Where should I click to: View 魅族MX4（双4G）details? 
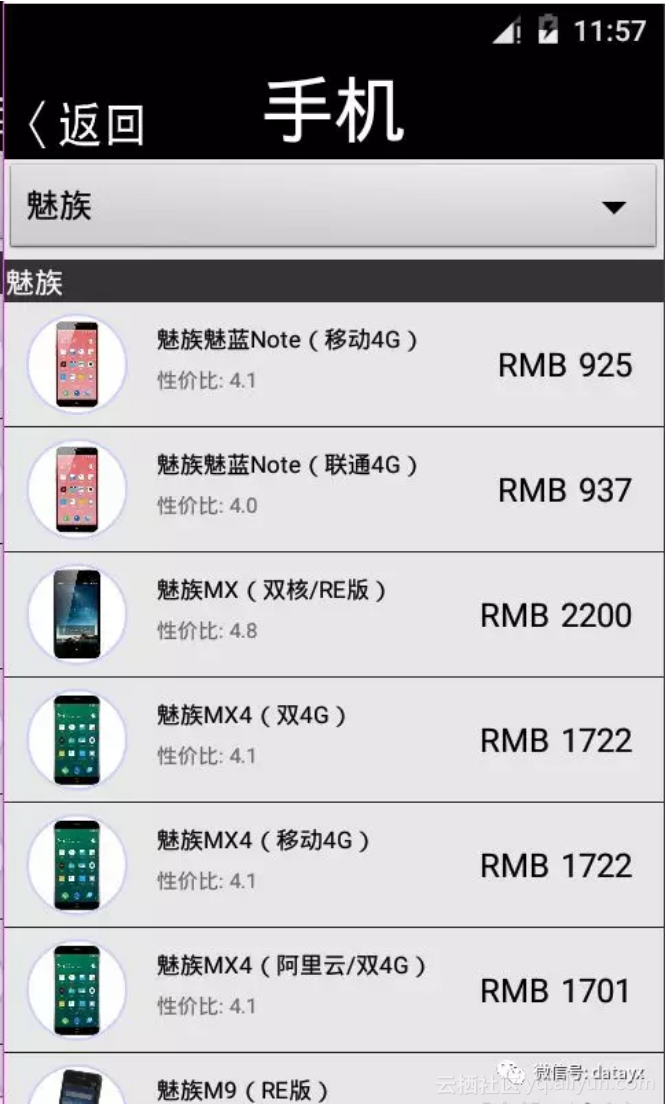pyautogui.click(x=333, y=739)
